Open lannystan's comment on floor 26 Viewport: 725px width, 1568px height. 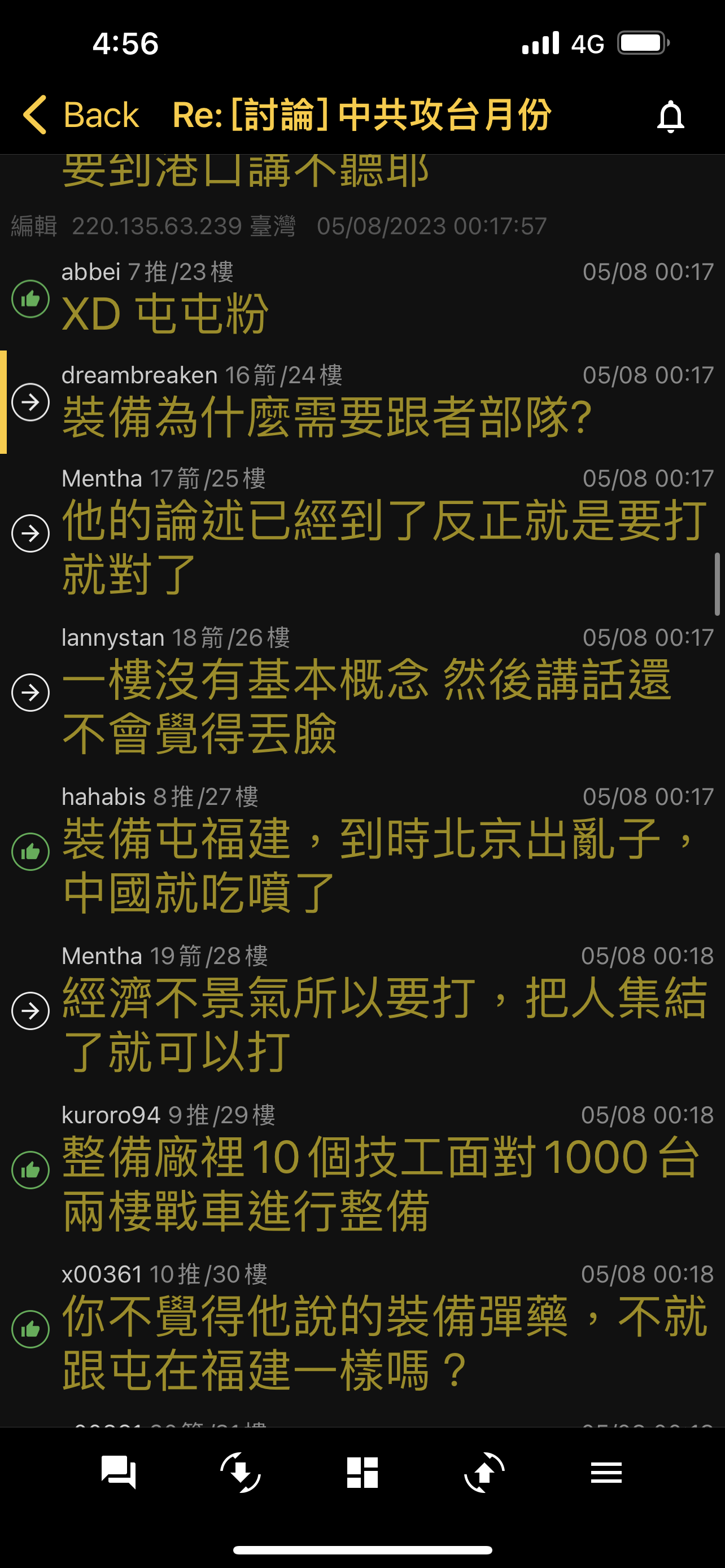362,692
